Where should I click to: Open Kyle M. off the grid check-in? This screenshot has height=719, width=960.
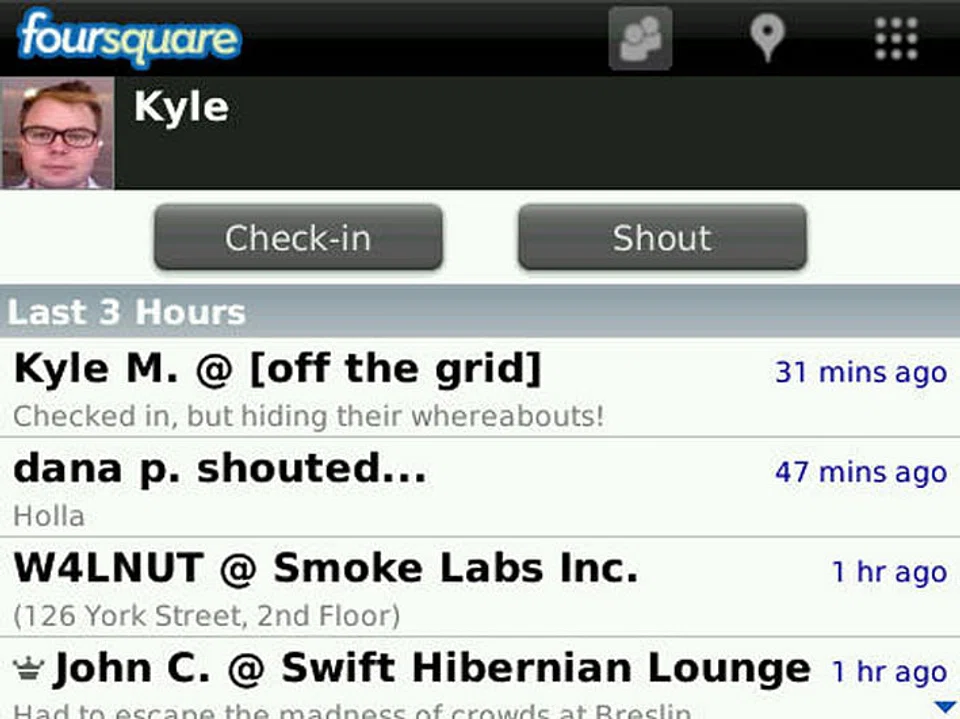coord(400,387)
